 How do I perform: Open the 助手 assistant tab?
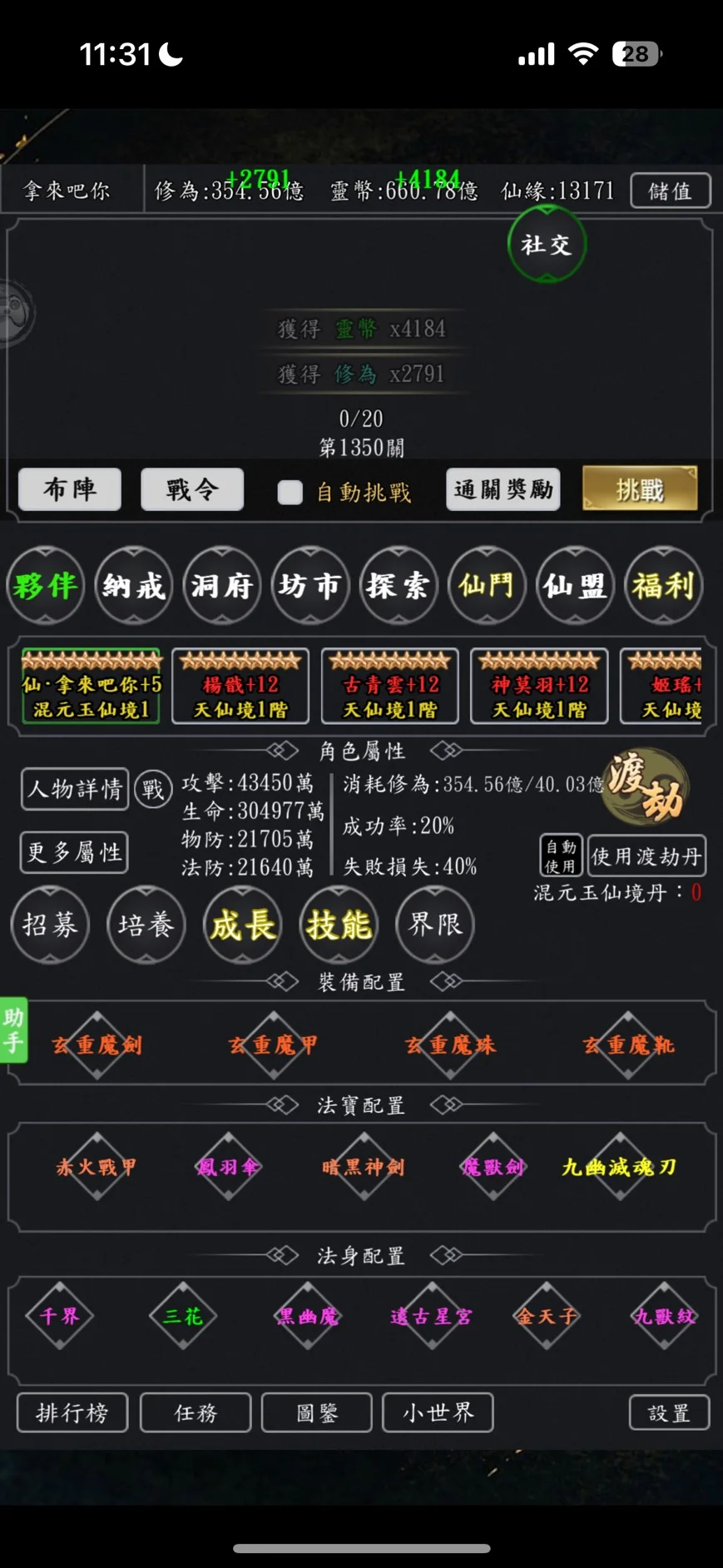(13, 1030)
